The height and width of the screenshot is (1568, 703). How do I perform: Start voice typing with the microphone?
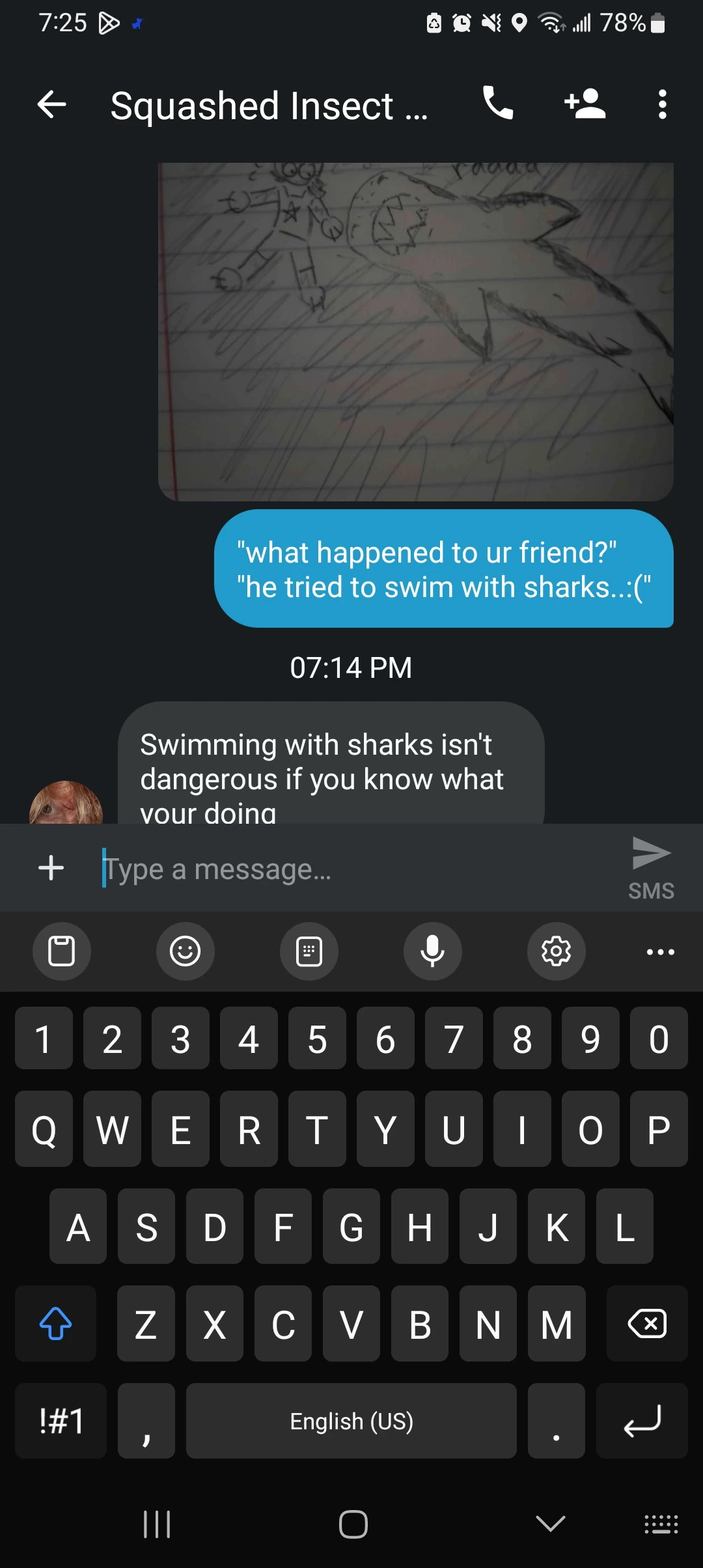[x=432, y=951]
